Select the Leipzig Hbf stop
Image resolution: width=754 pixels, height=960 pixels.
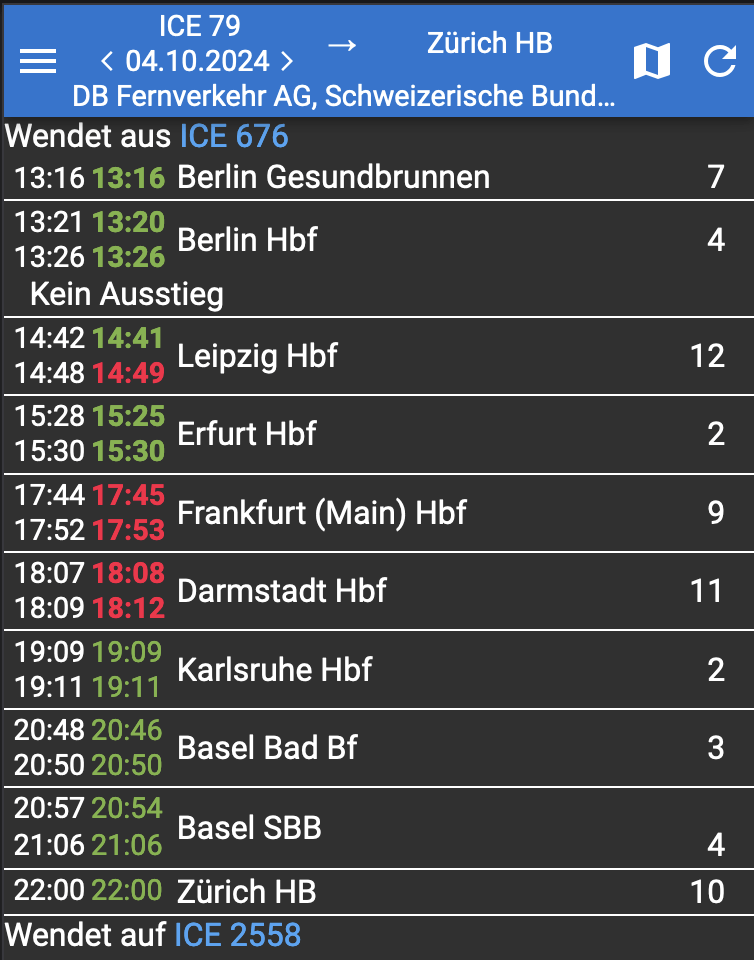(257, 355)
